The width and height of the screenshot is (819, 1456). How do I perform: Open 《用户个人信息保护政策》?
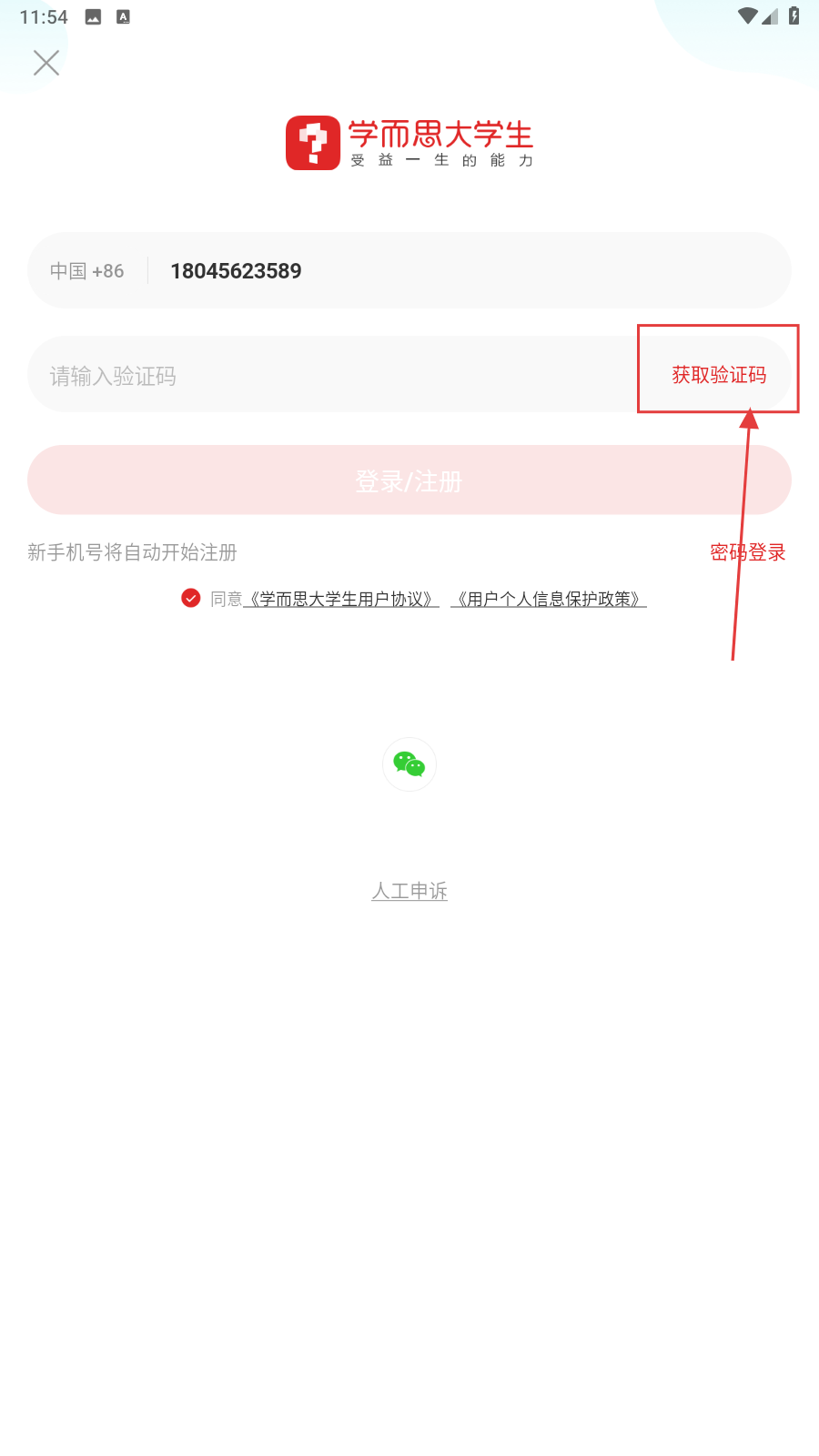(x=549, y=599)
